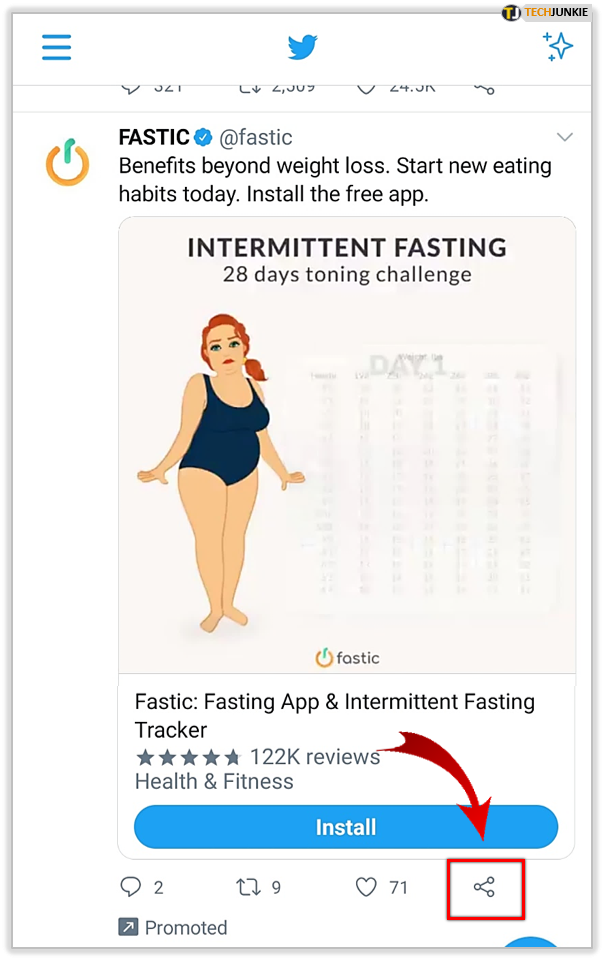
Task: Open the FASTIC profile avatar
Action: tap(68, 163)
